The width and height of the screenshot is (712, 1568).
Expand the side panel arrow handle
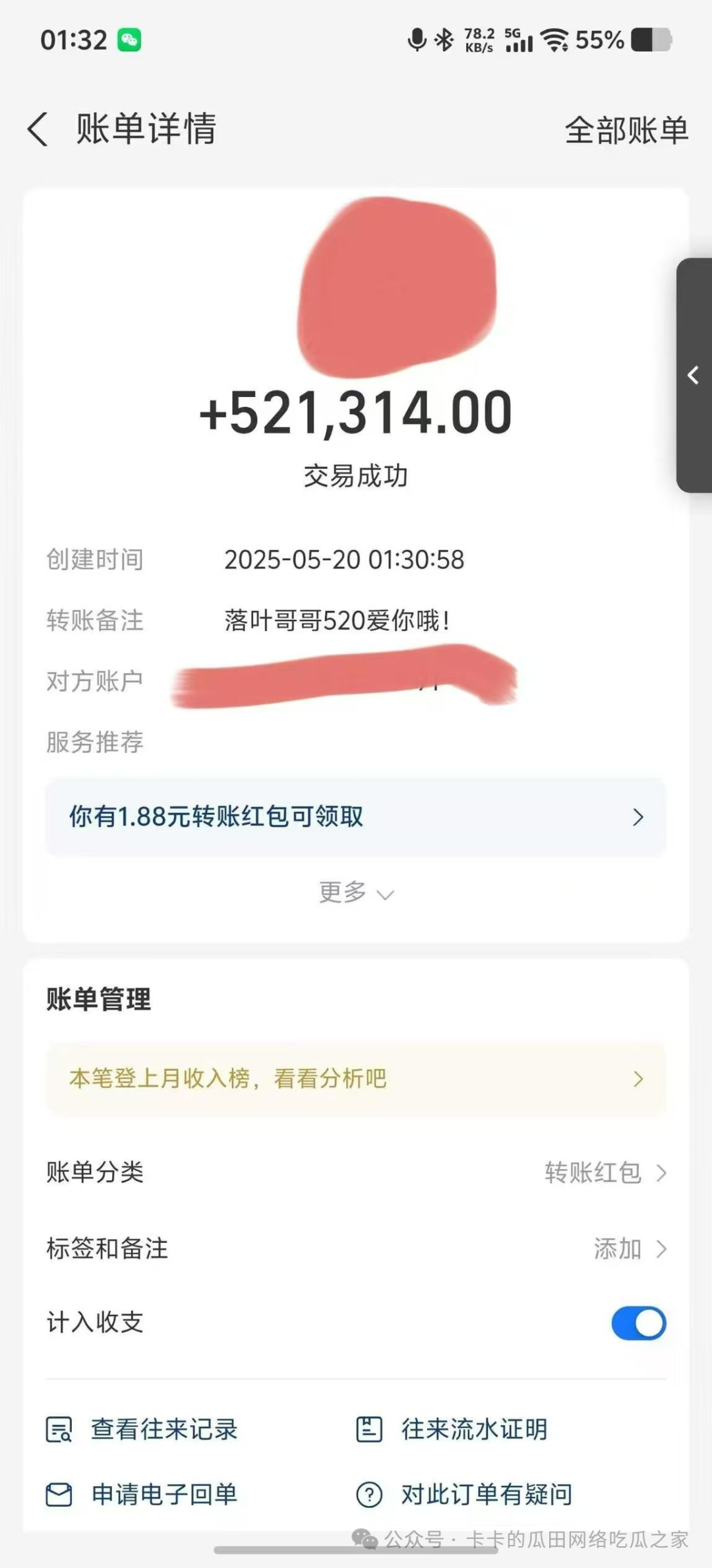point(694,375)
